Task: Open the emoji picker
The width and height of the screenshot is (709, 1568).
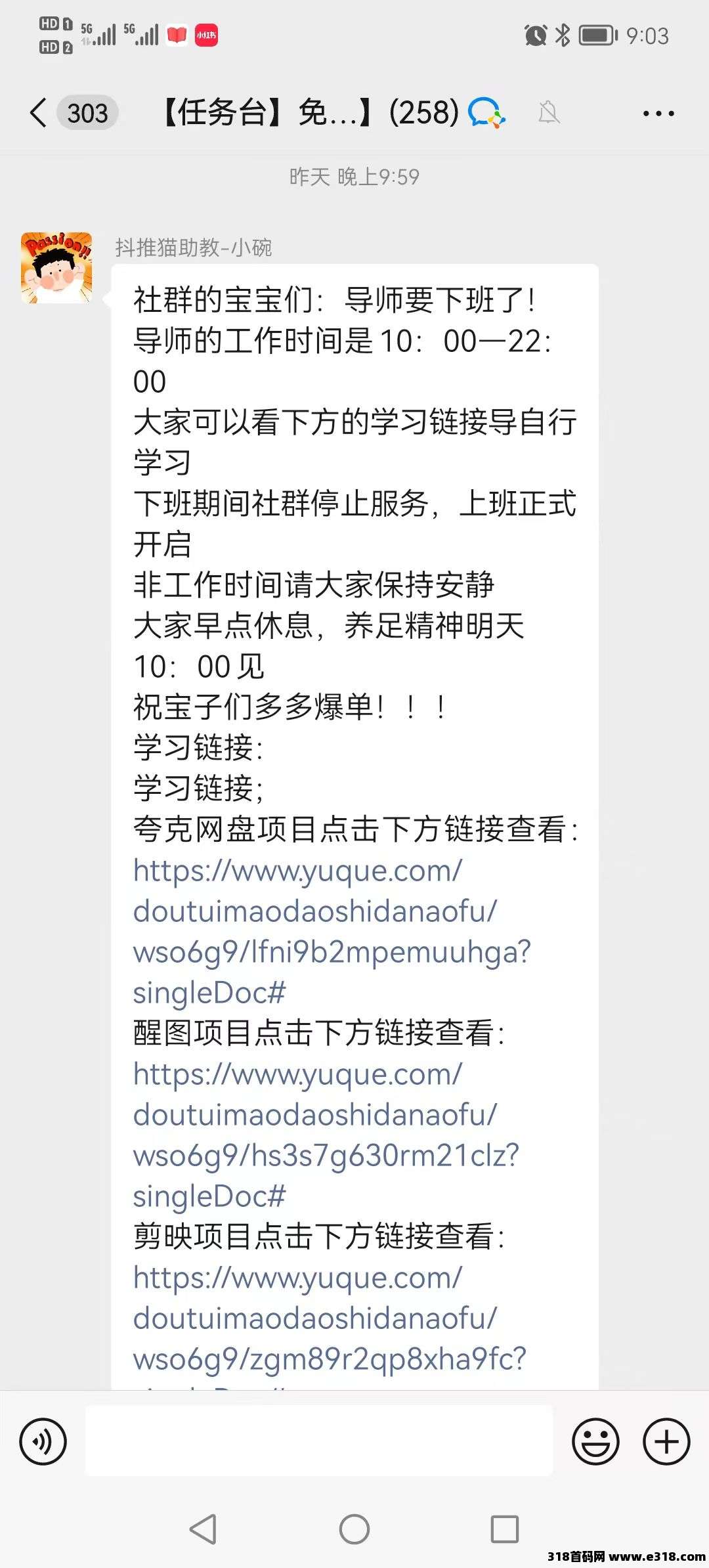Action: (595, 1442)
